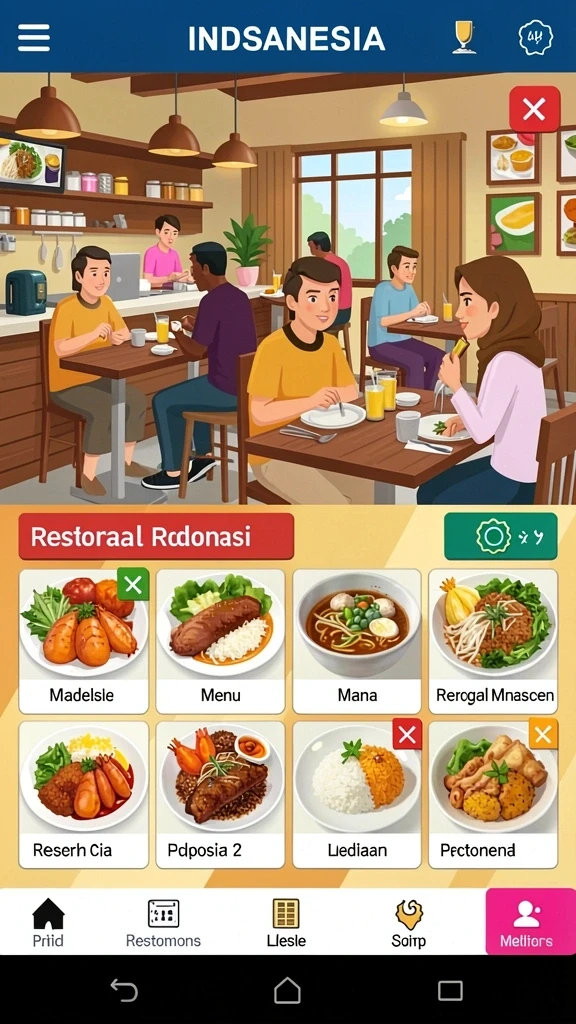This screenshot has height=1024, width=576.
Task: Select the Madelsle dish card
Action: pyautogui.click(x=84, y=641)
